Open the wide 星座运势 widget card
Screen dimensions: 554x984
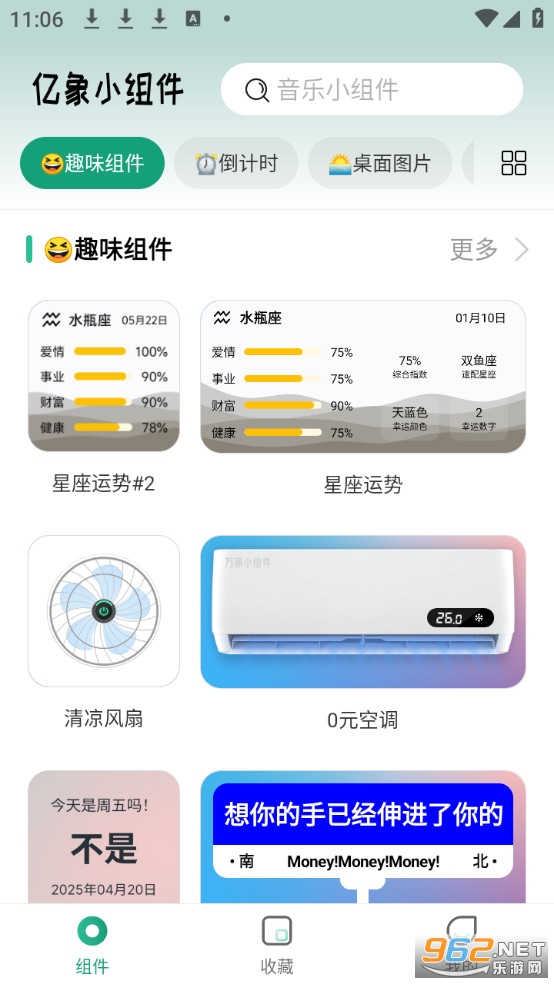363,376
